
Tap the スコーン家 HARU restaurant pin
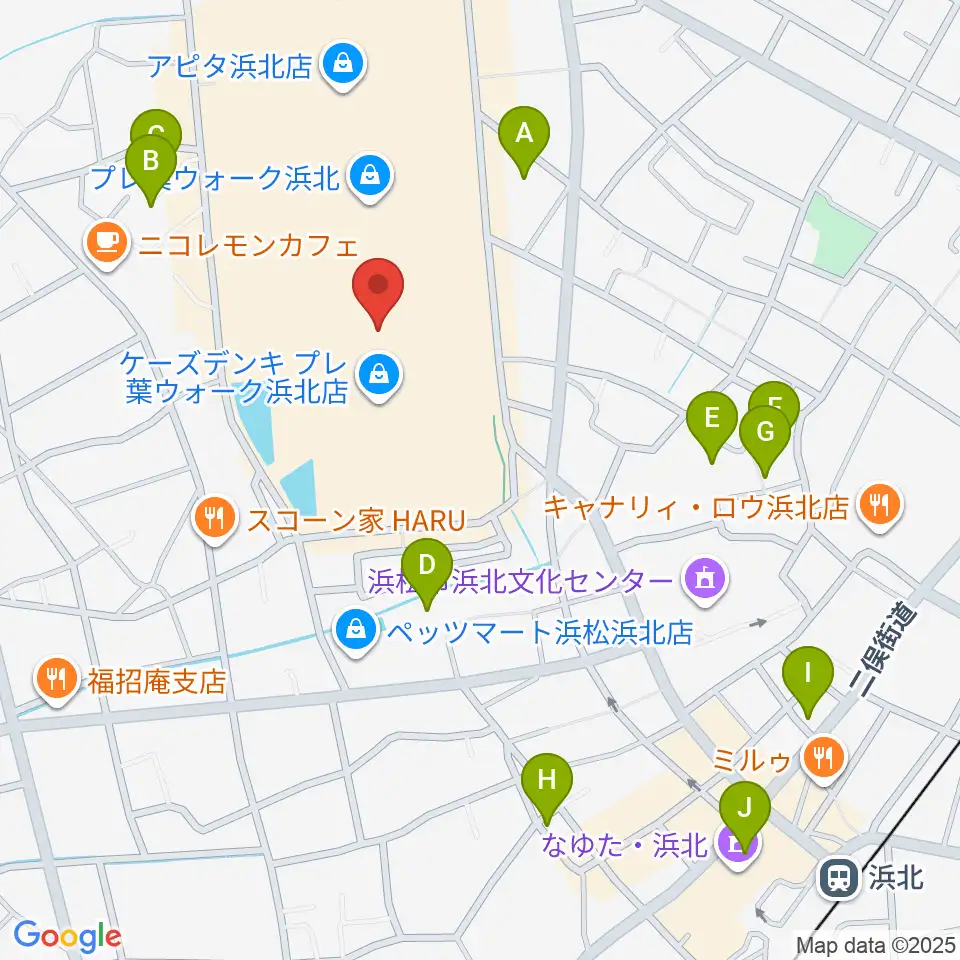(214, 520)
